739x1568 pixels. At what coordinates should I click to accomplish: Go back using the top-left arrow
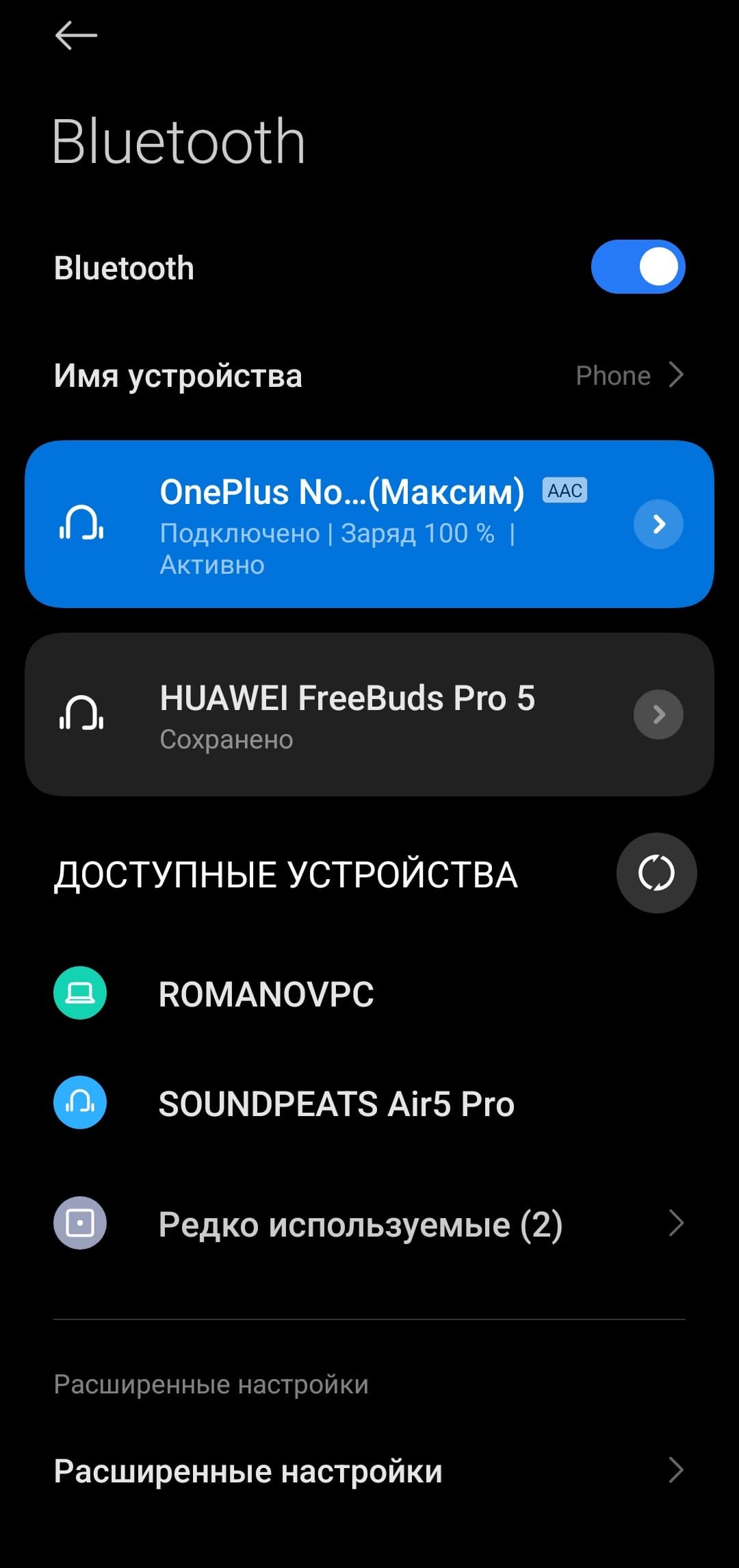click(76, 36)
